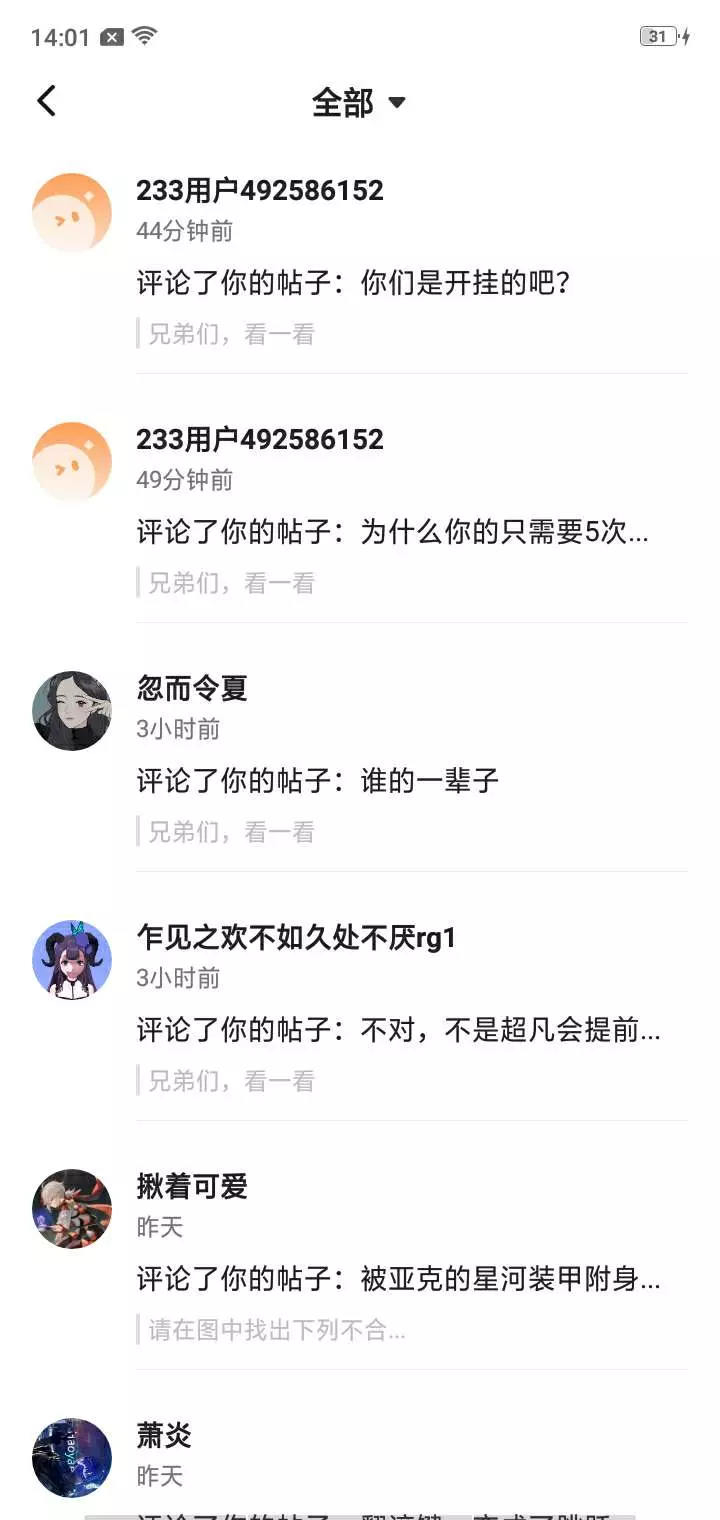Expand the 全部 filter dropdown
The image size is (720, 1520).
pyautogui.click(x=359, y=102)
